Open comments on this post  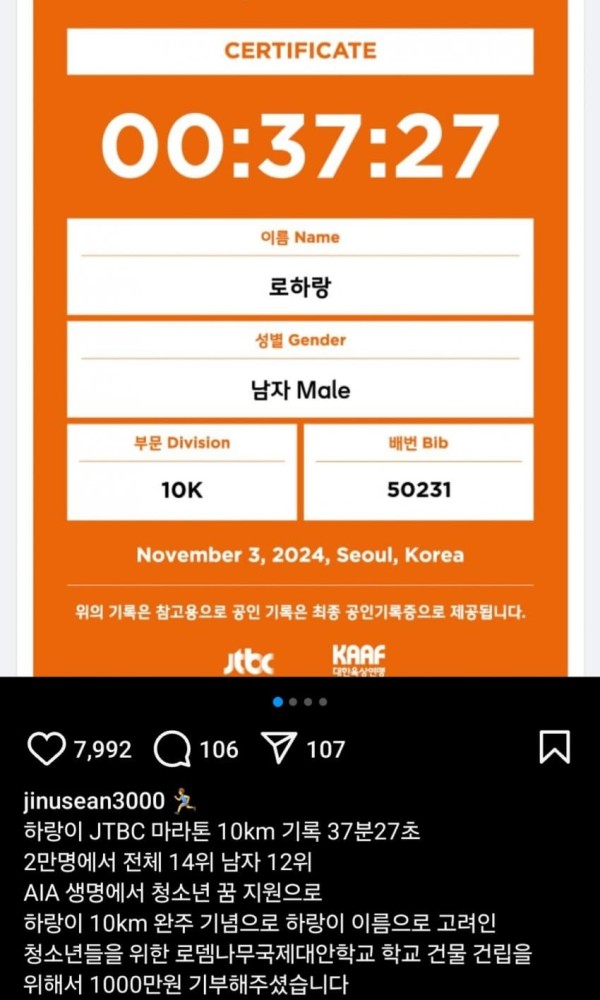coord(173,748)
